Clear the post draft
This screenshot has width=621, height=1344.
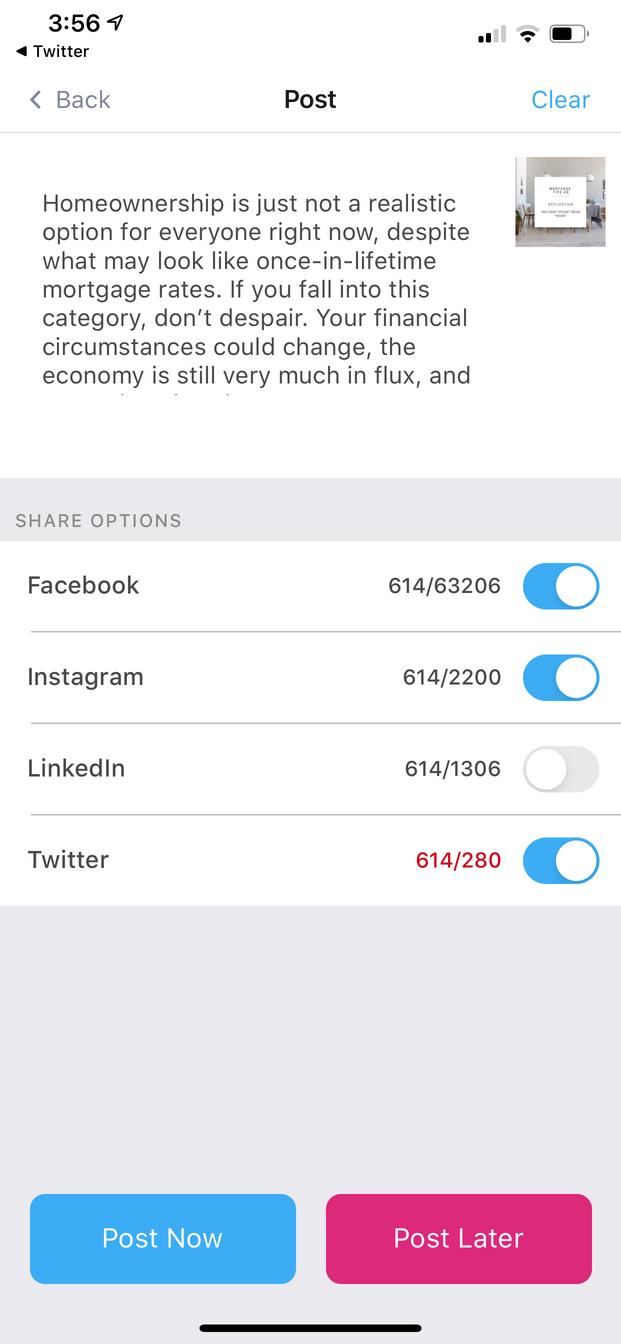pyautogui.click(x=560, y=100)
